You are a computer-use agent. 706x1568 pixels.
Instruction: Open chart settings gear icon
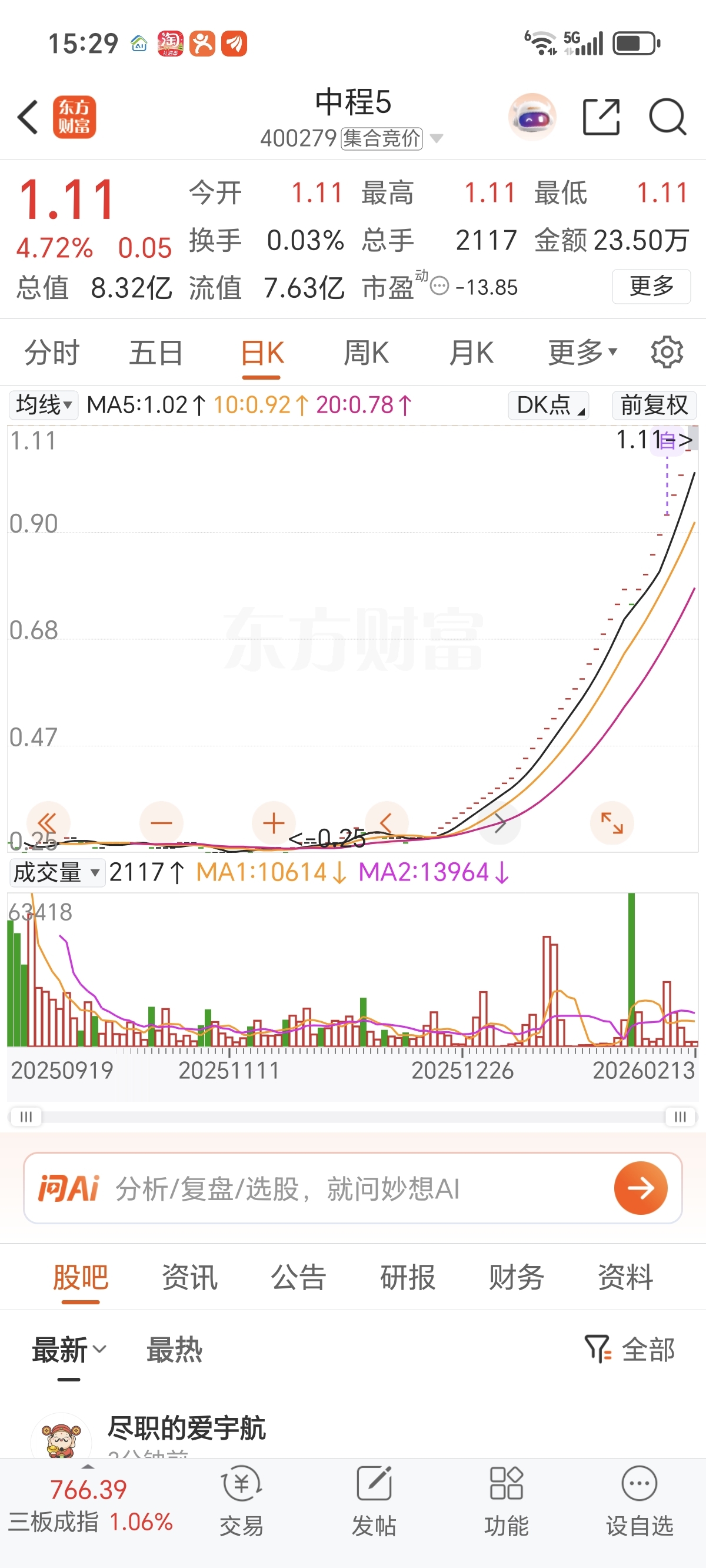click(667, 353)
